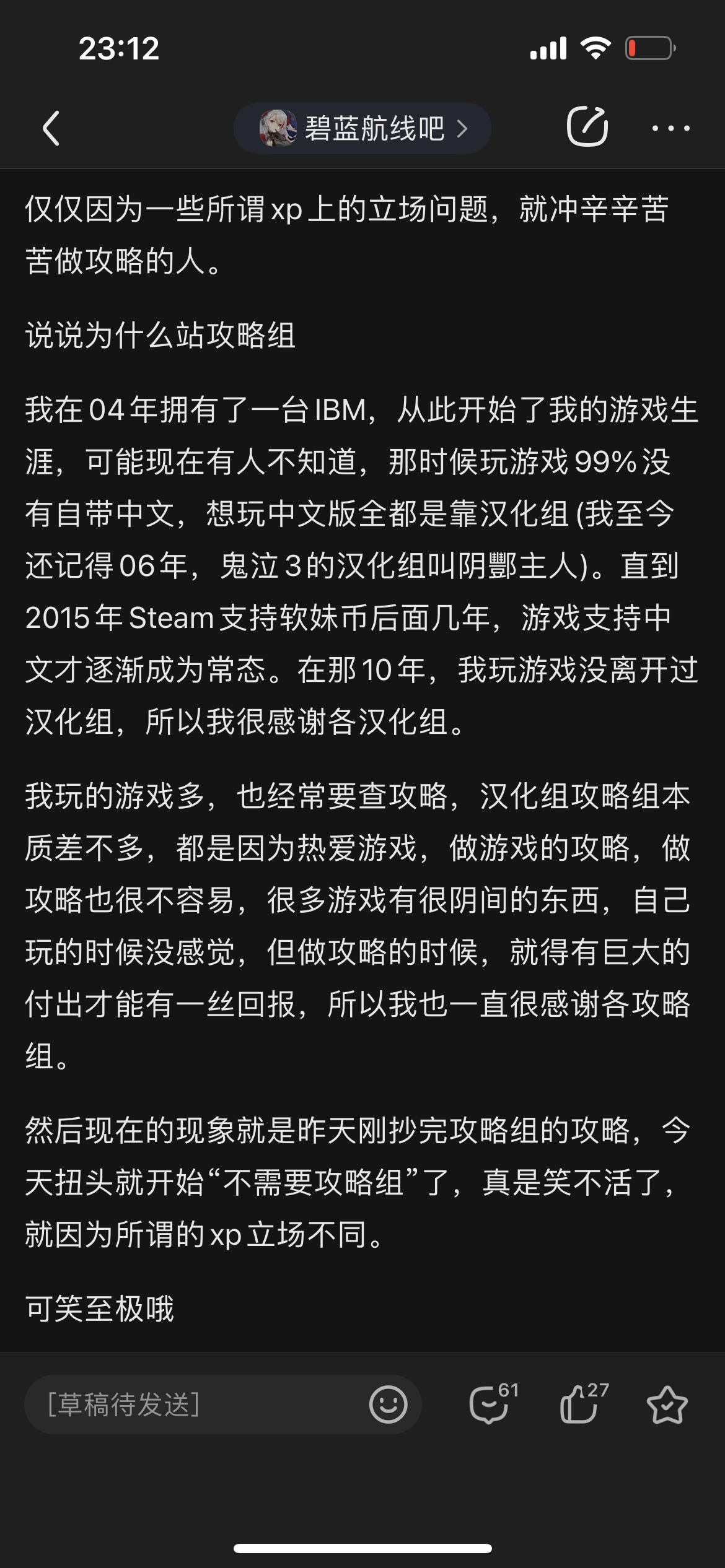
Task: Open the emoji picker in the reply box
Action: tap(389, 1404)
